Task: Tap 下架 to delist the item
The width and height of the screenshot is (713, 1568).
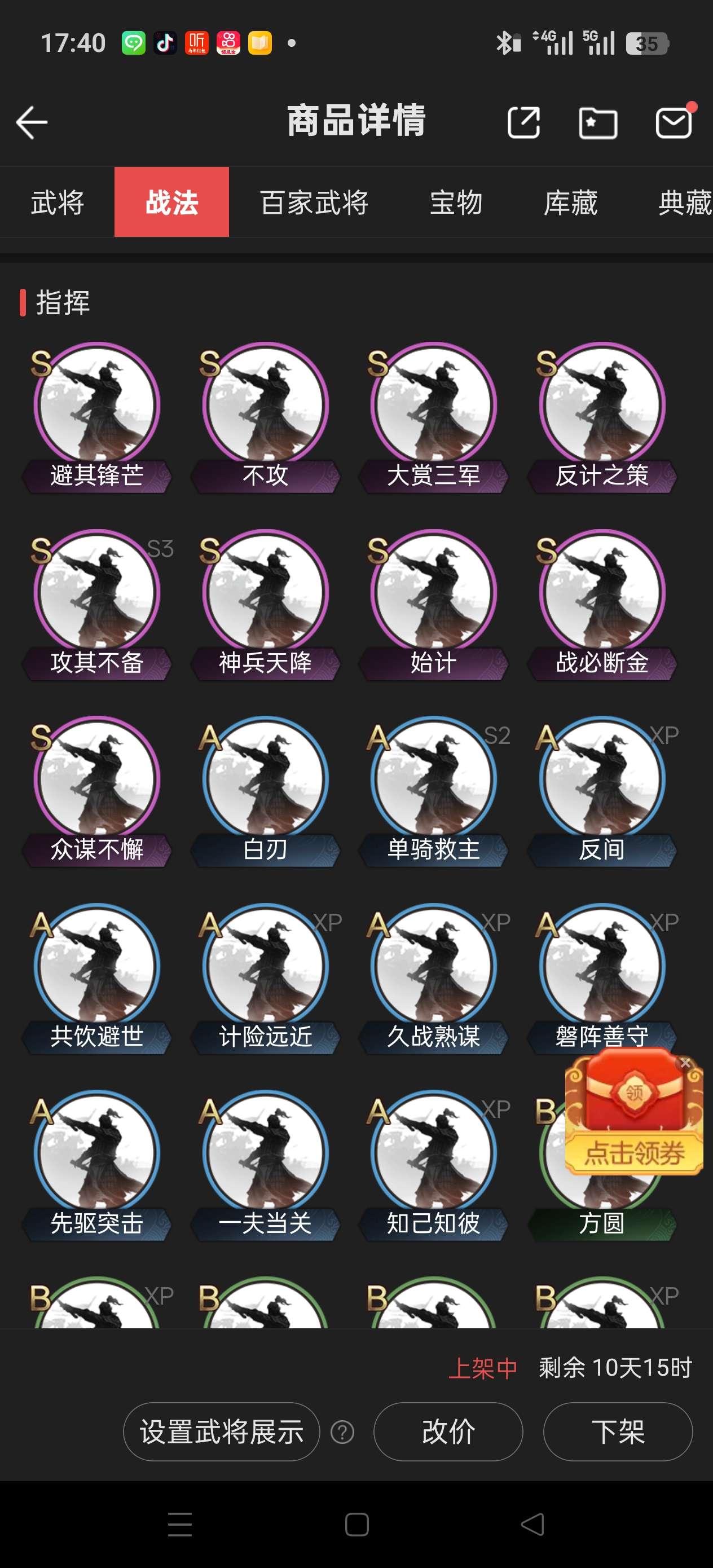Action: click(618, 1432)
